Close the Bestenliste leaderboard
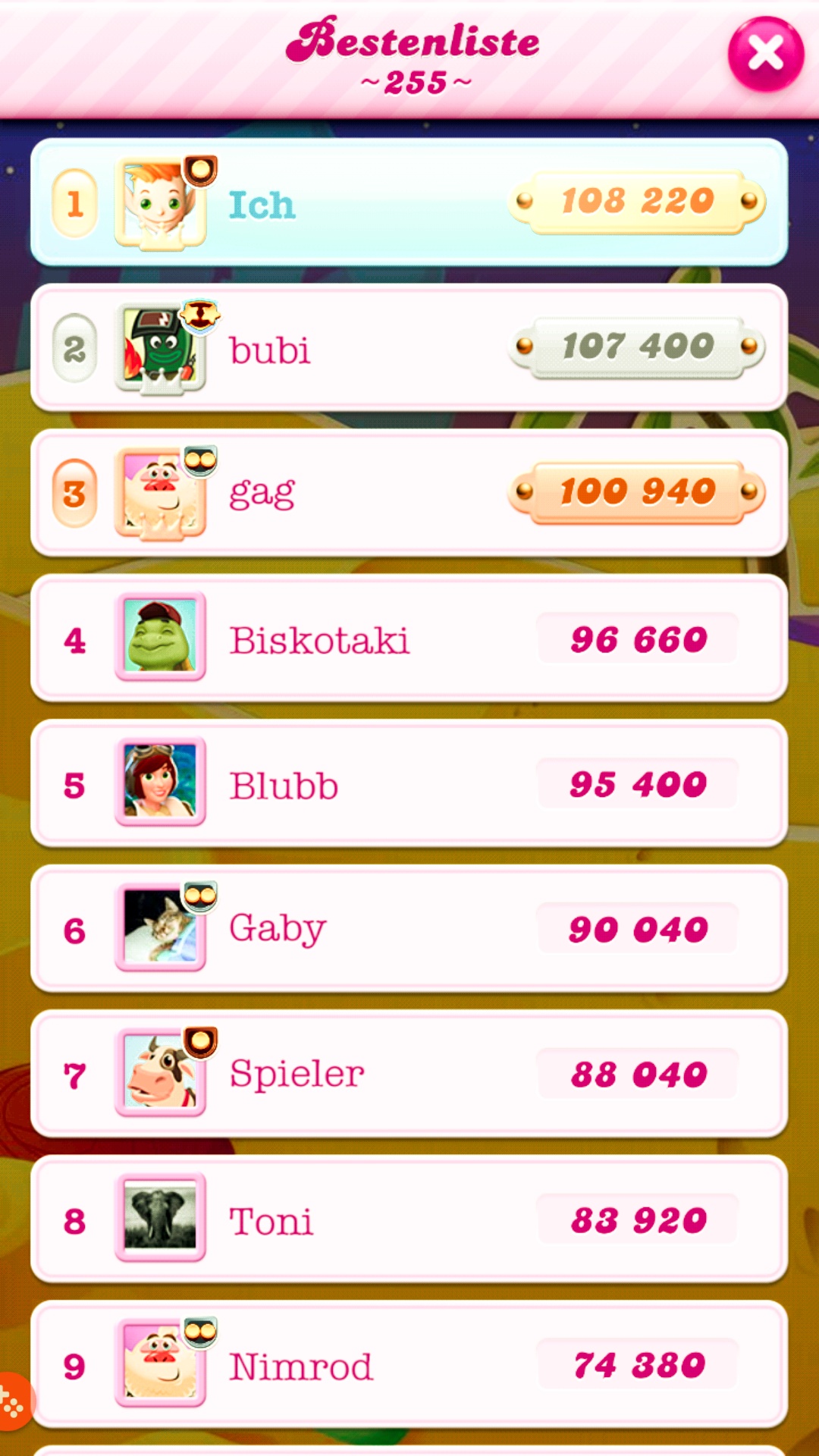The width and height of the screenshot is (819, 1456). point(765,54)
